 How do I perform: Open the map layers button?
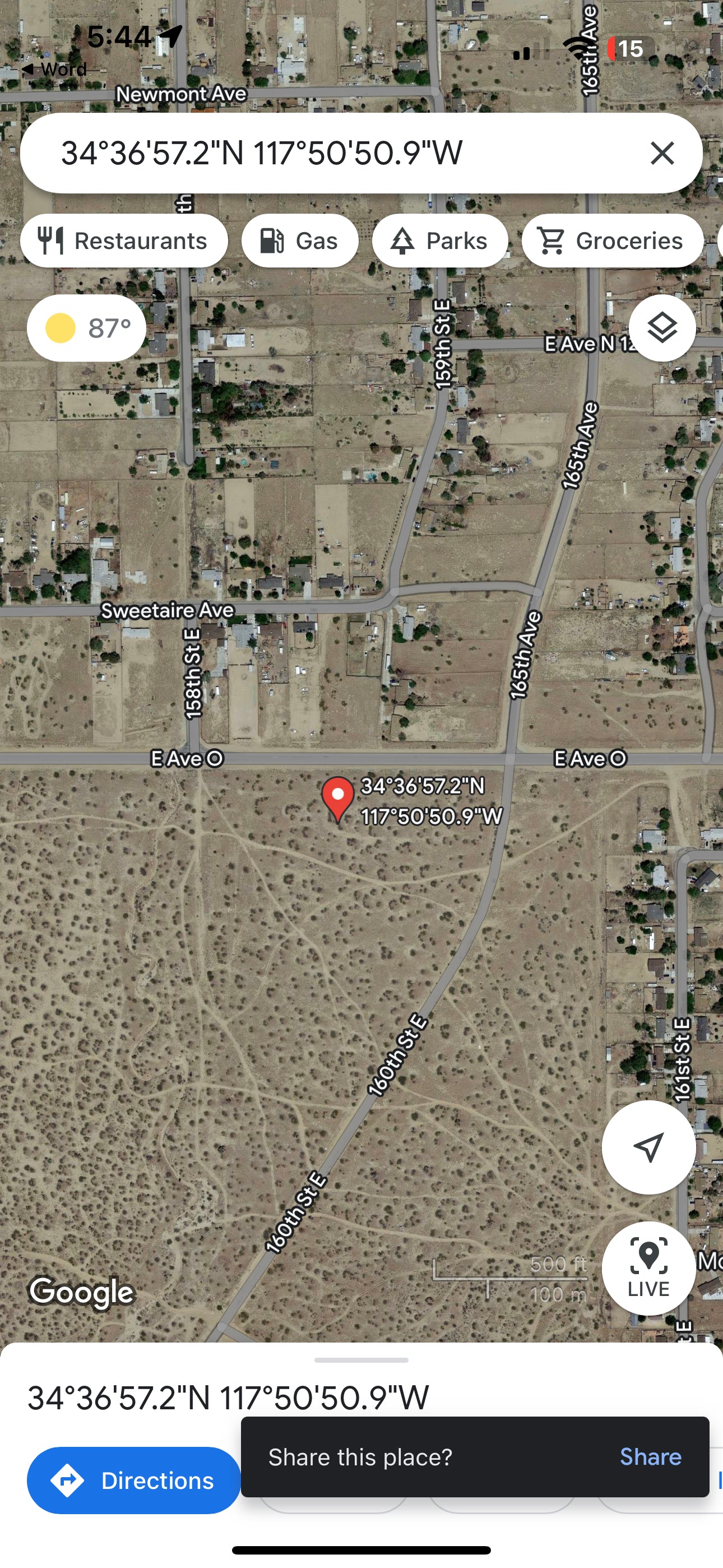pyautogui.click(x=661, y=328)
